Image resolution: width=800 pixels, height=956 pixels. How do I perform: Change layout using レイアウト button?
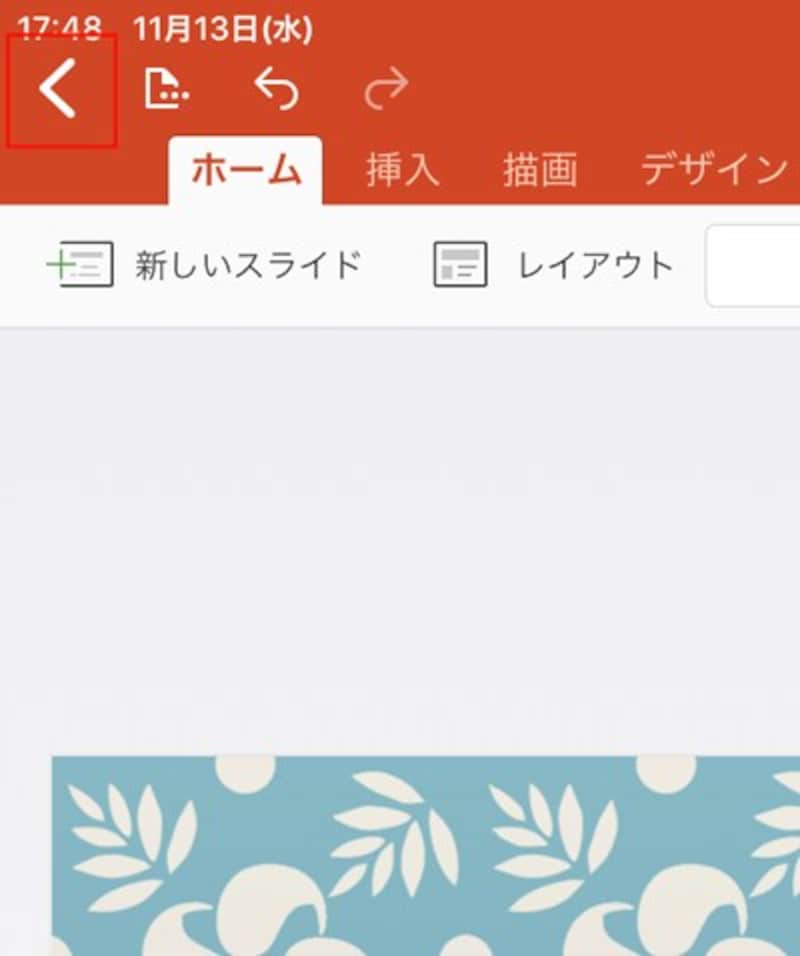pos(597,264)
